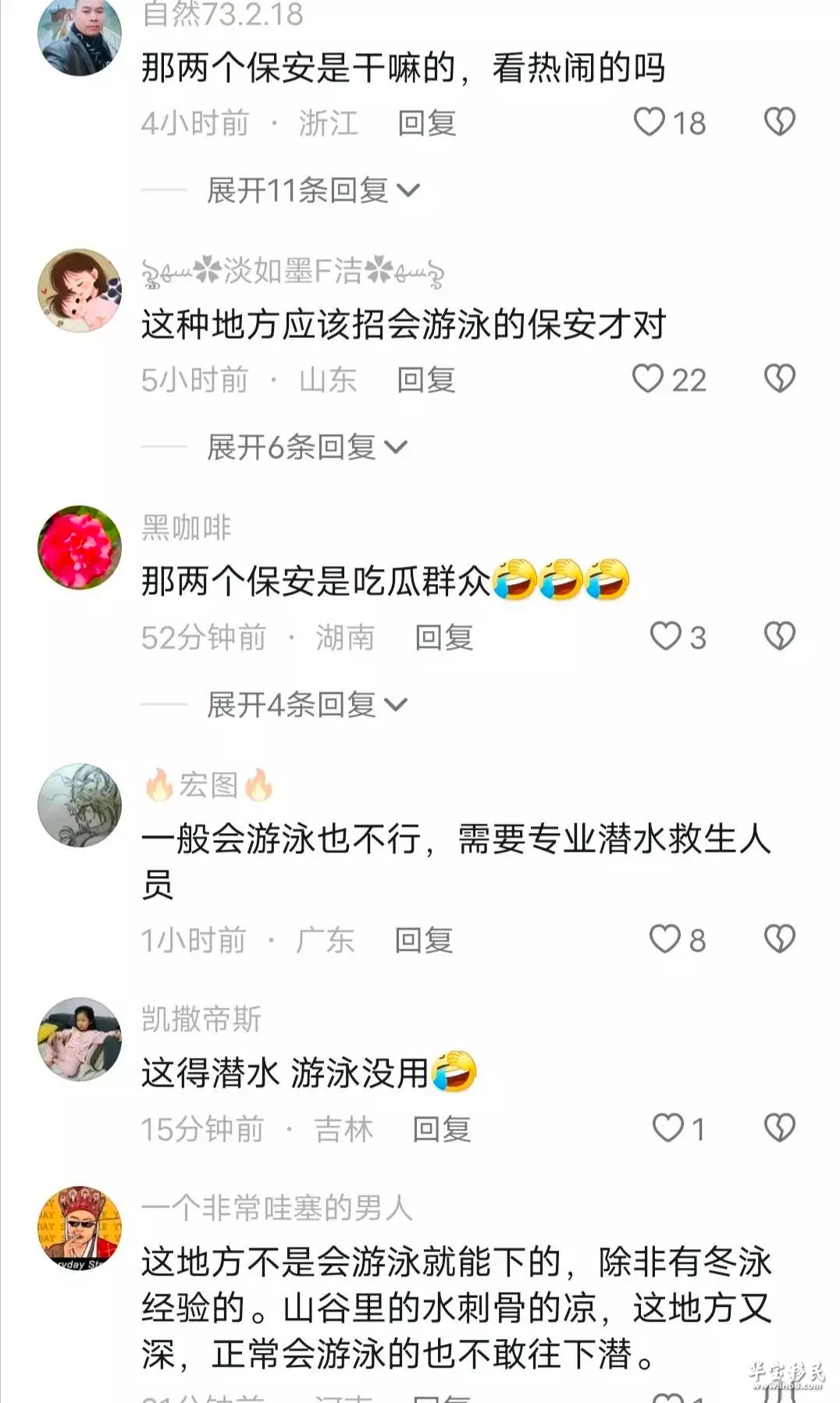Like 宏图's comment with 8 likes

point(666,939)
